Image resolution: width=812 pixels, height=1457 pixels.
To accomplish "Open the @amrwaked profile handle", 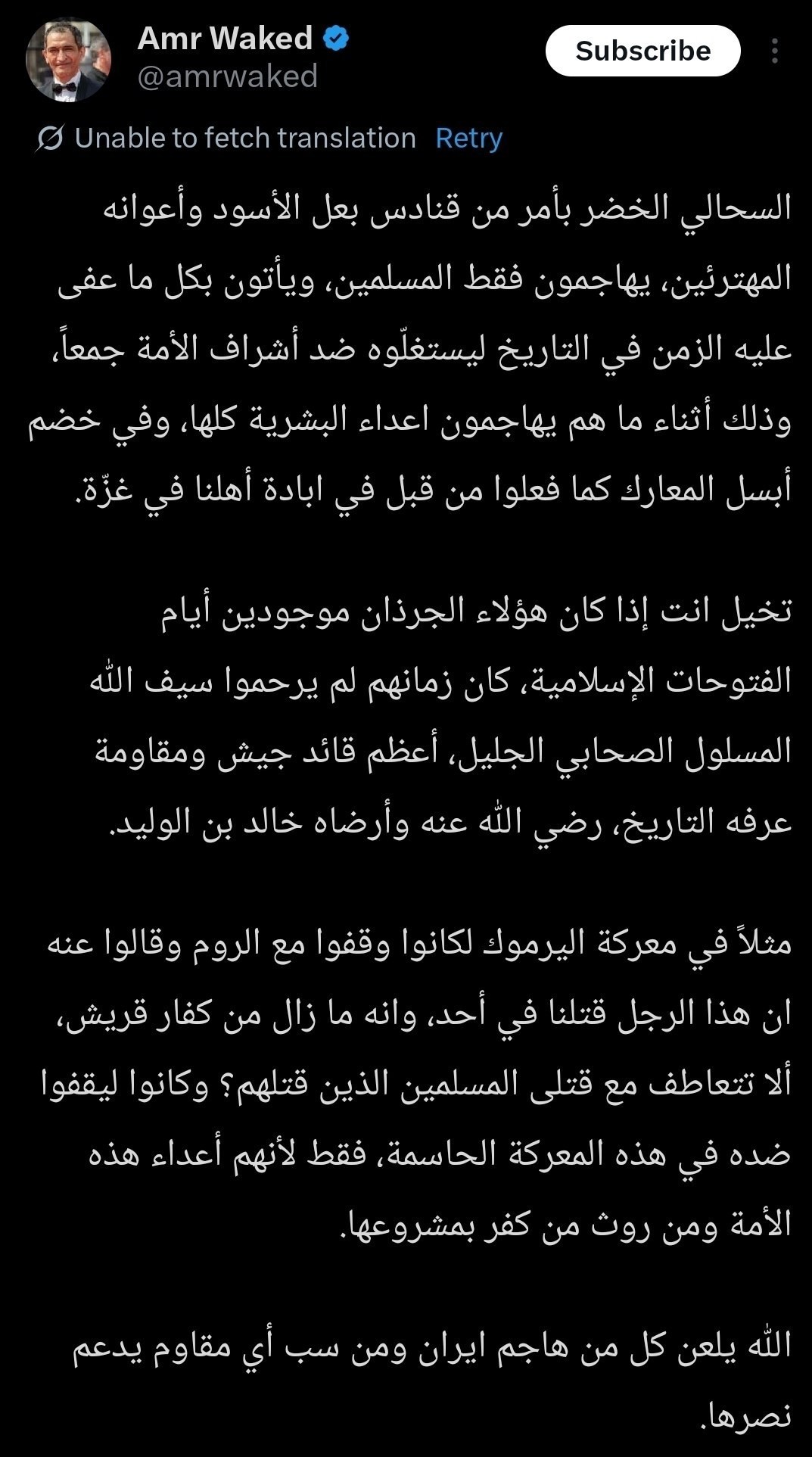I will 226,76.
